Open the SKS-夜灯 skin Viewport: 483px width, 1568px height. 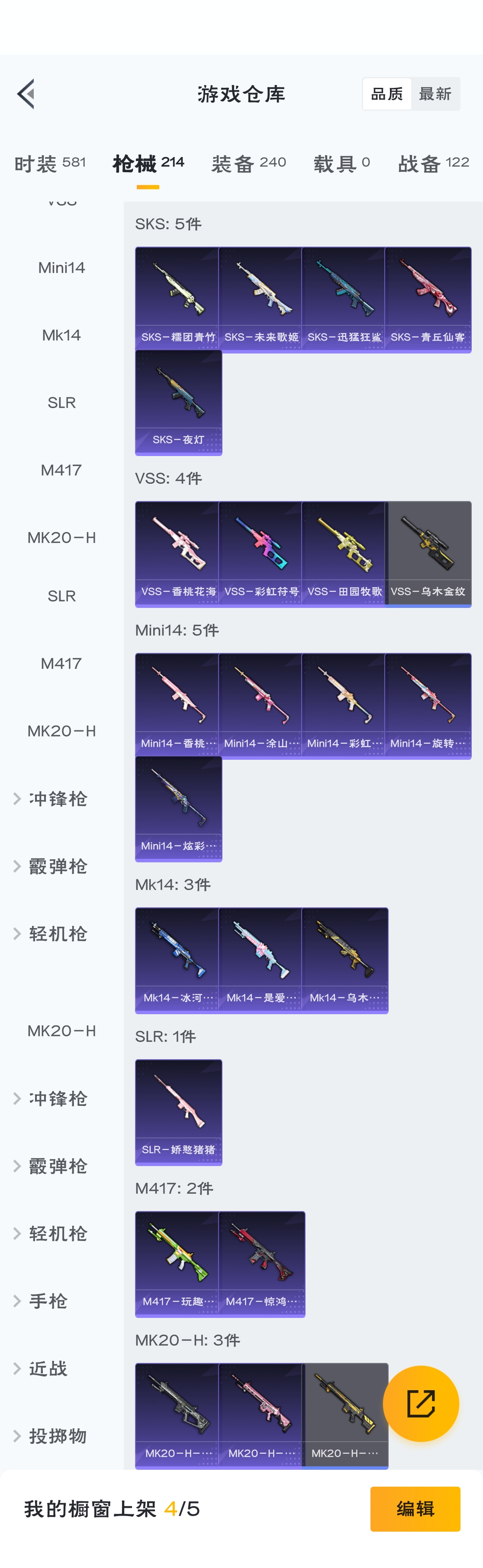178,402
